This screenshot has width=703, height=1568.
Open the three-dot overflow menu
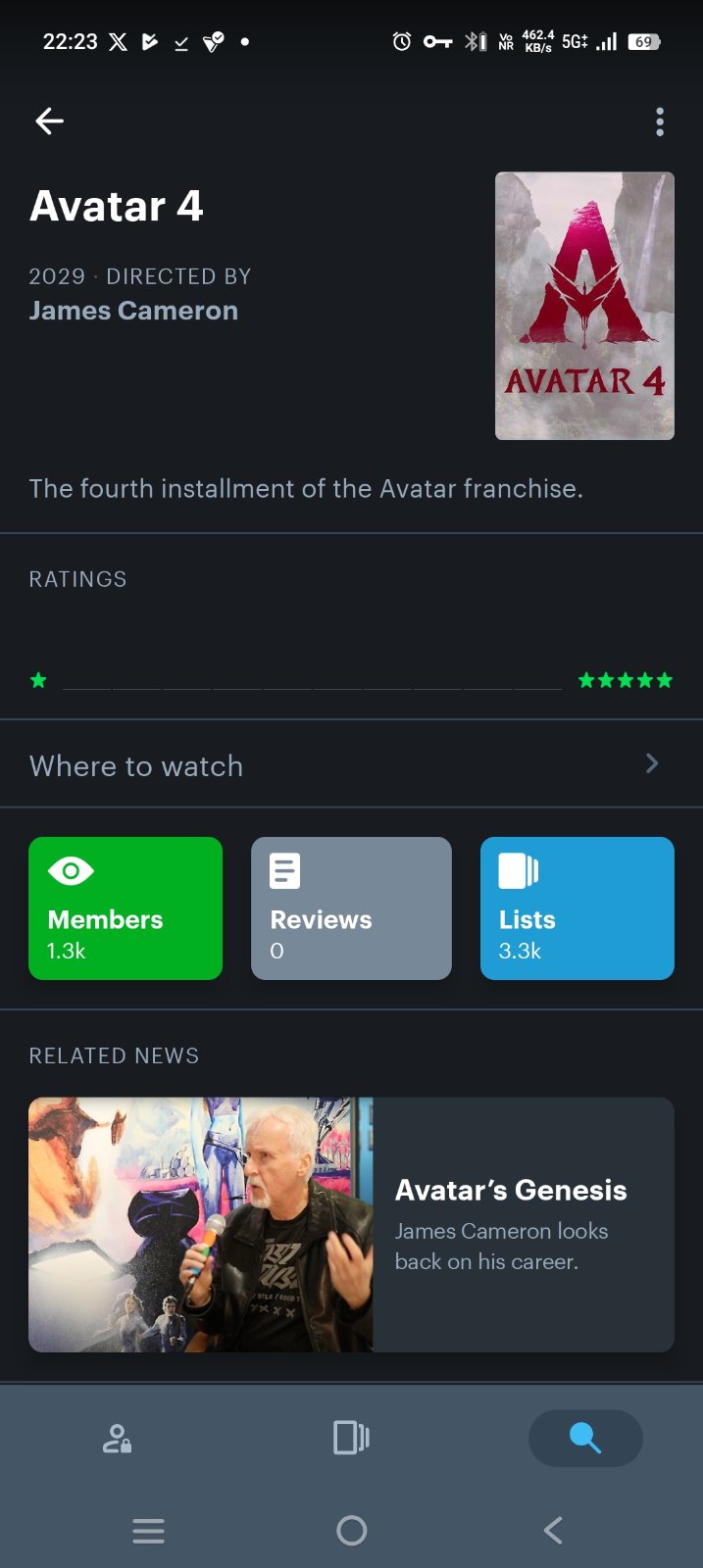(660, 122)
